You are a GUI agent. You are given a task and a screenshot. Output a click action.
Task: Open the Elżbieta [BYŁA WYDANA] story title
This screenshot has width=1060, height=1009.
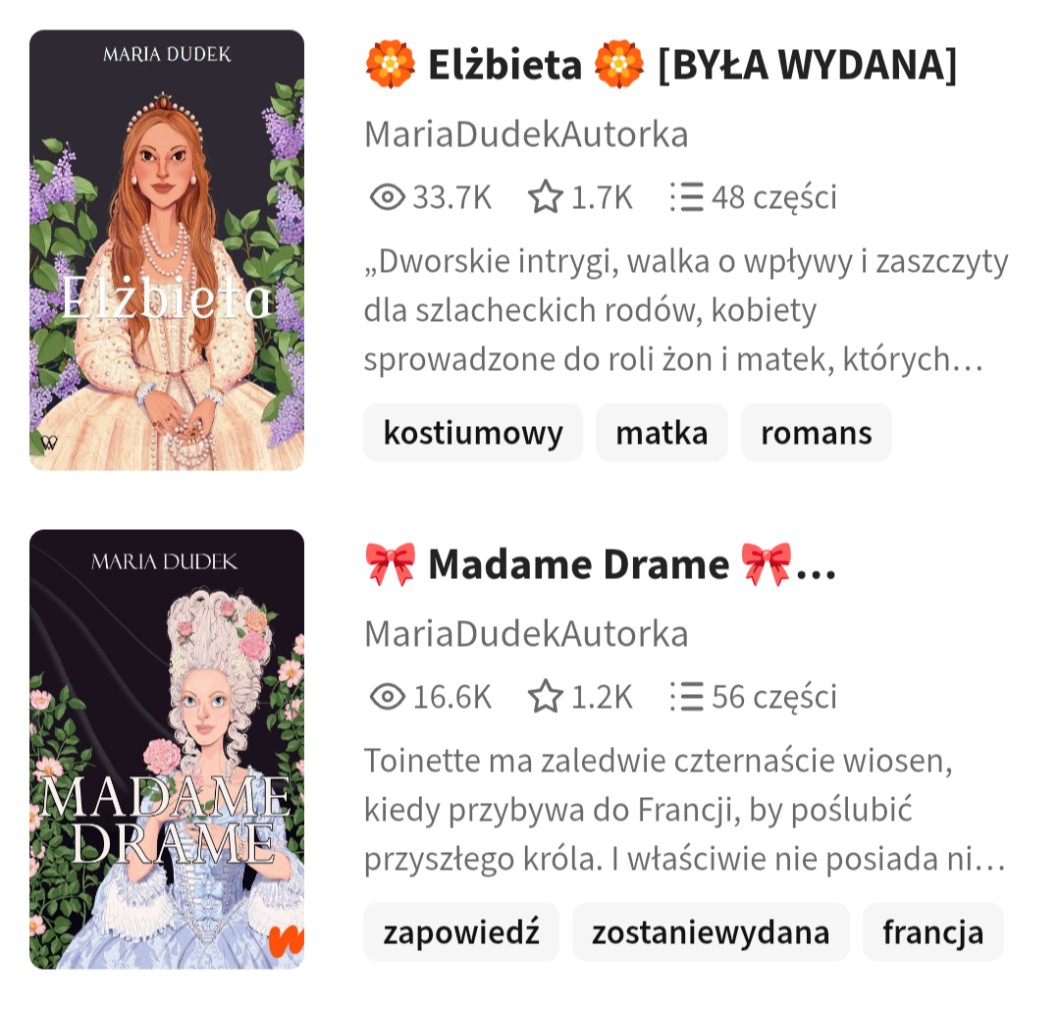tap(660, 65)
